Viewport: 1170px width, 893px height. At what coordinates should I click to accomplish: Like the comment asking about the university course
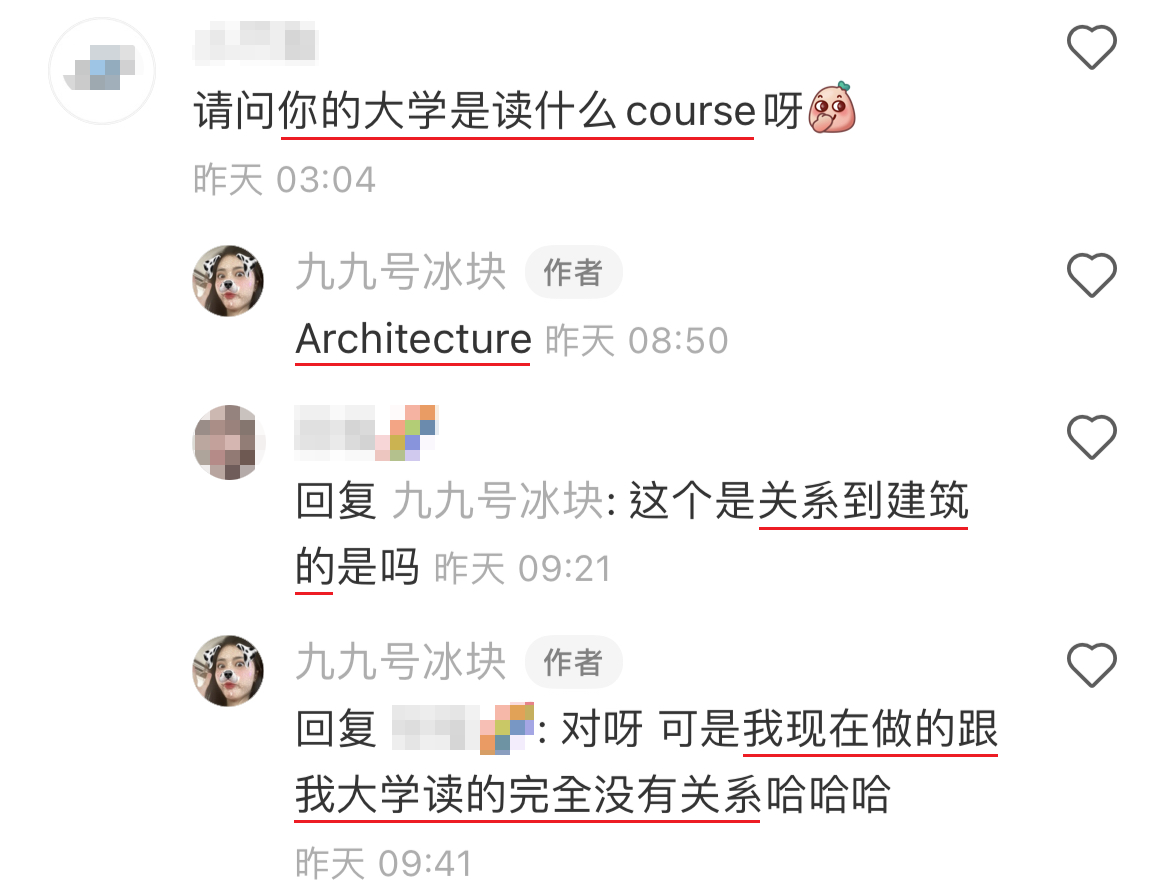tap(1091, 48)
